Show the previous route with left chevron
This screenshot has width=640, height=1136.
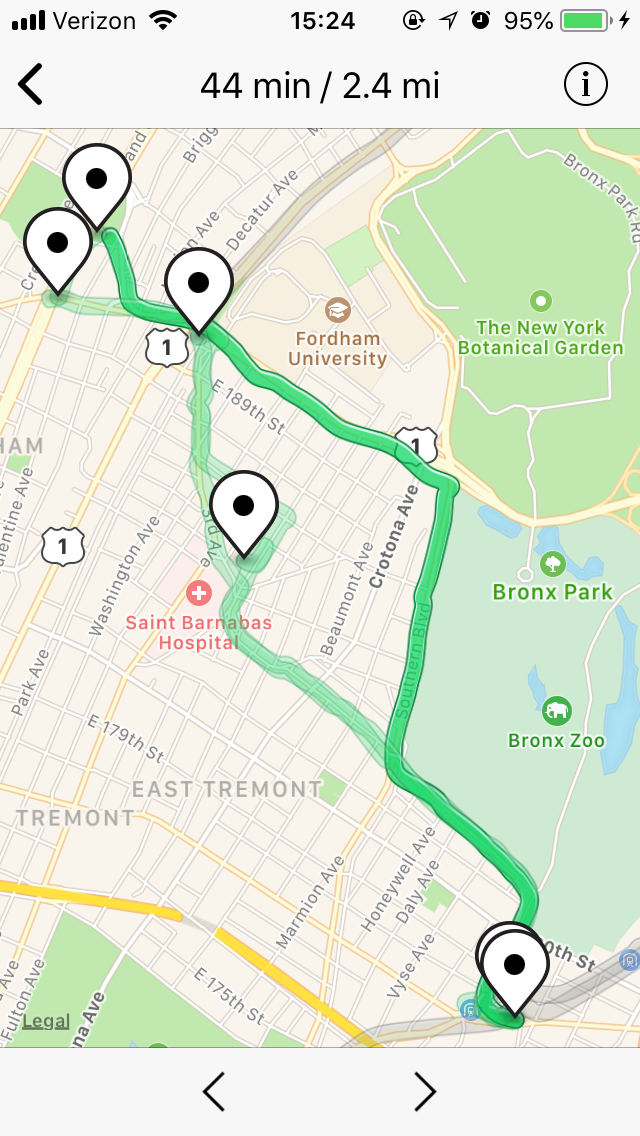coord(214,1091)
